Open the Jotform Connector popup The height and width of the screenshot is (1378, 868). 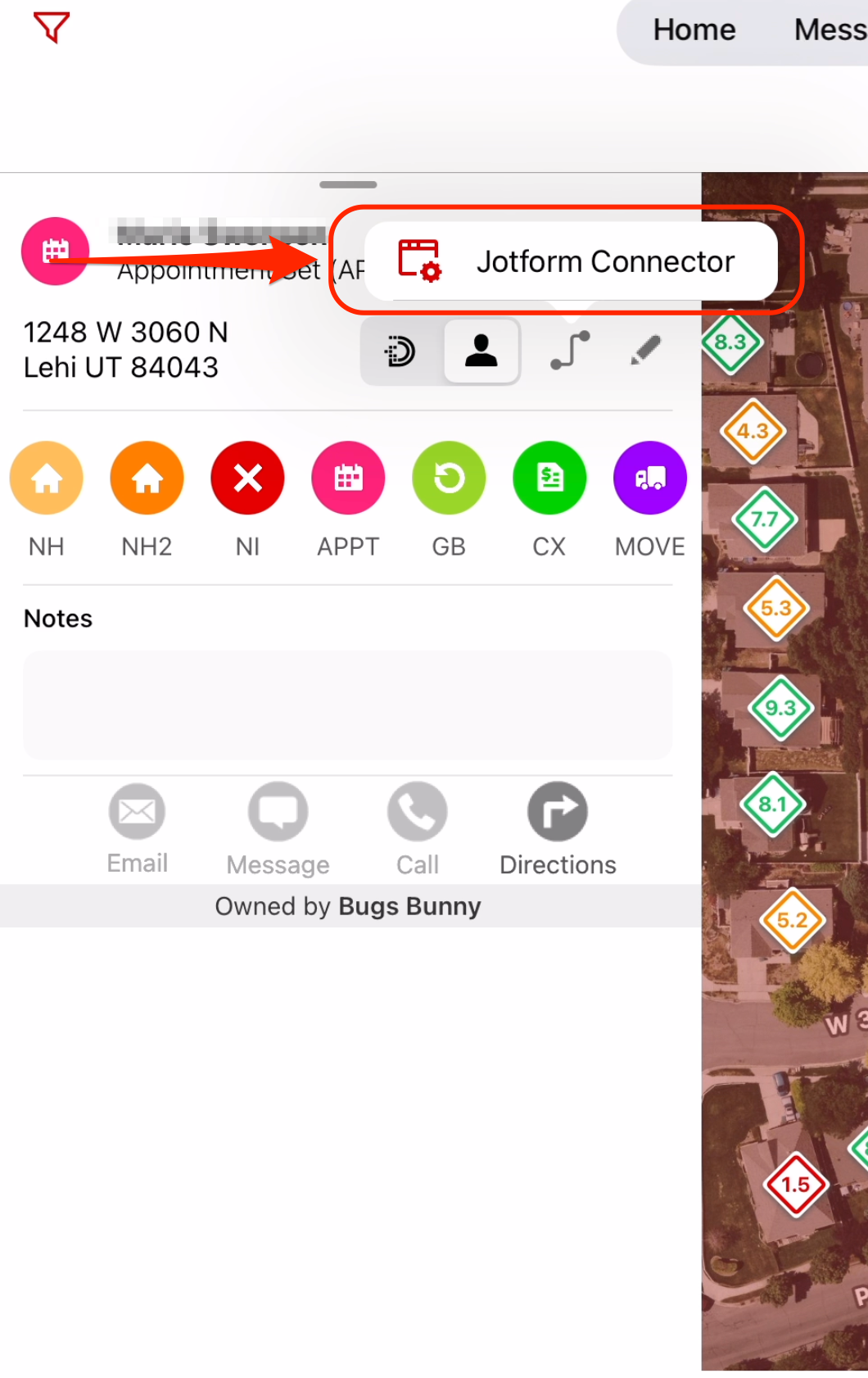click(570, 261)
